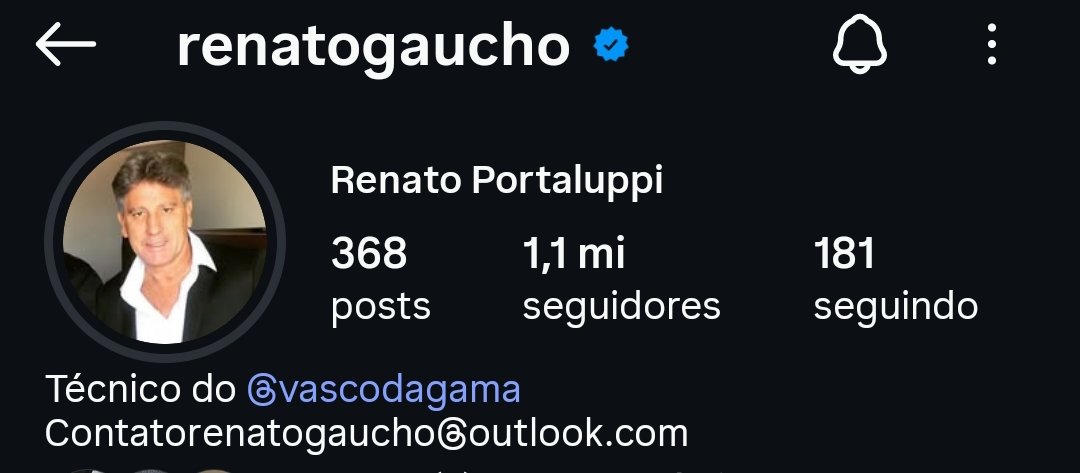
Task: Show the 181 seguindo list
Action: [895, 279]
